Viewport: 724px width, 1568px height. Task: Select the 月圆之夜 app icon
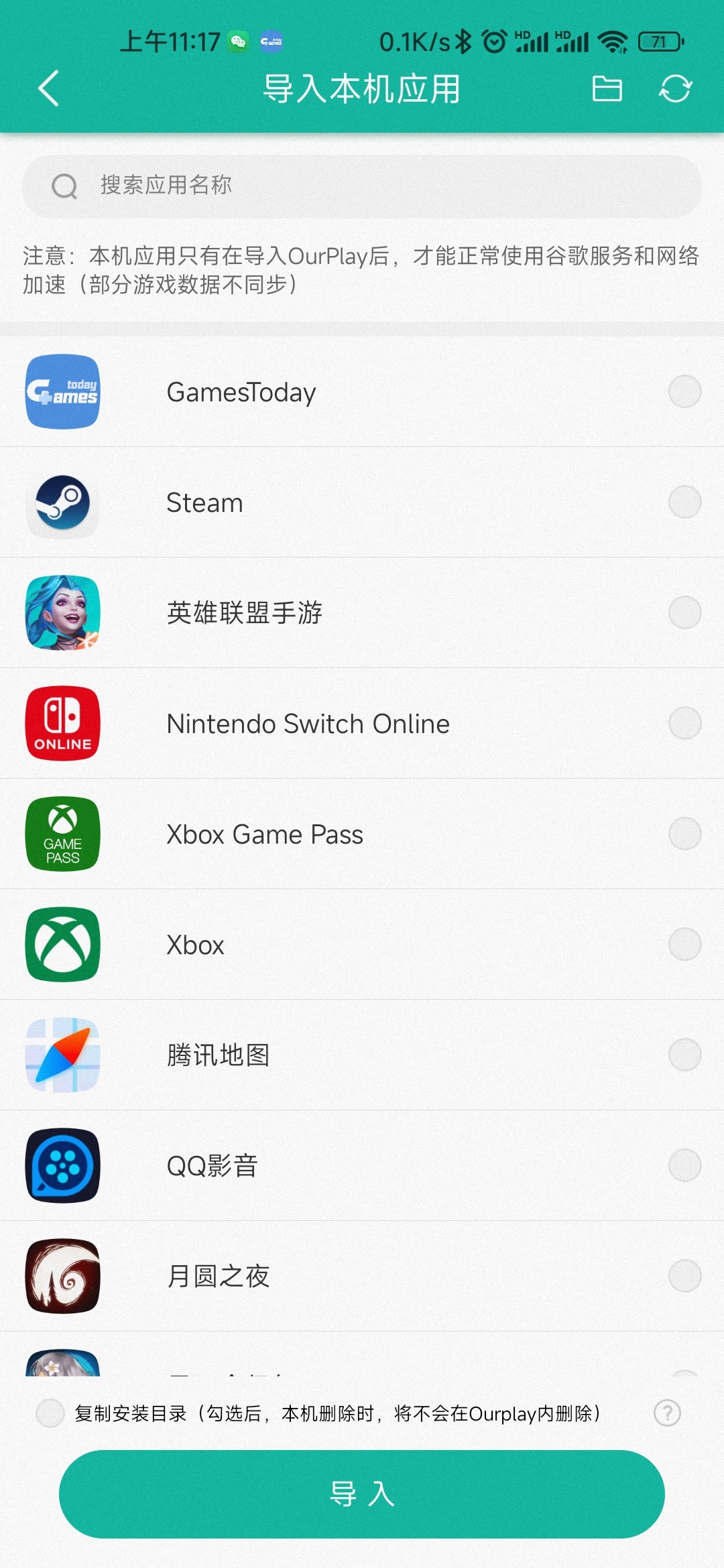tap(62, 1275)
